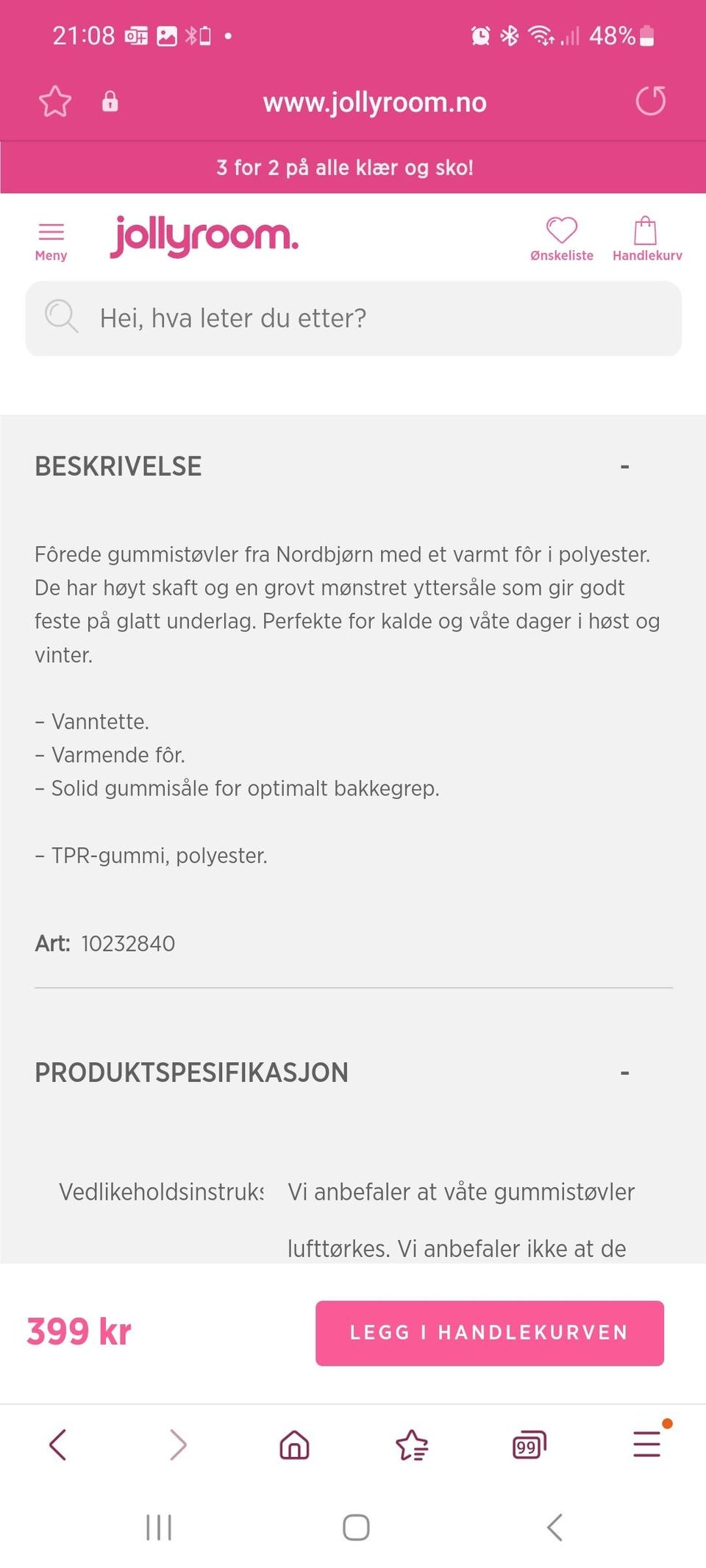Collapse the PRODUKTSPESIFIKASJON section
The image size is (706, 1568).
coord(626,1073)
